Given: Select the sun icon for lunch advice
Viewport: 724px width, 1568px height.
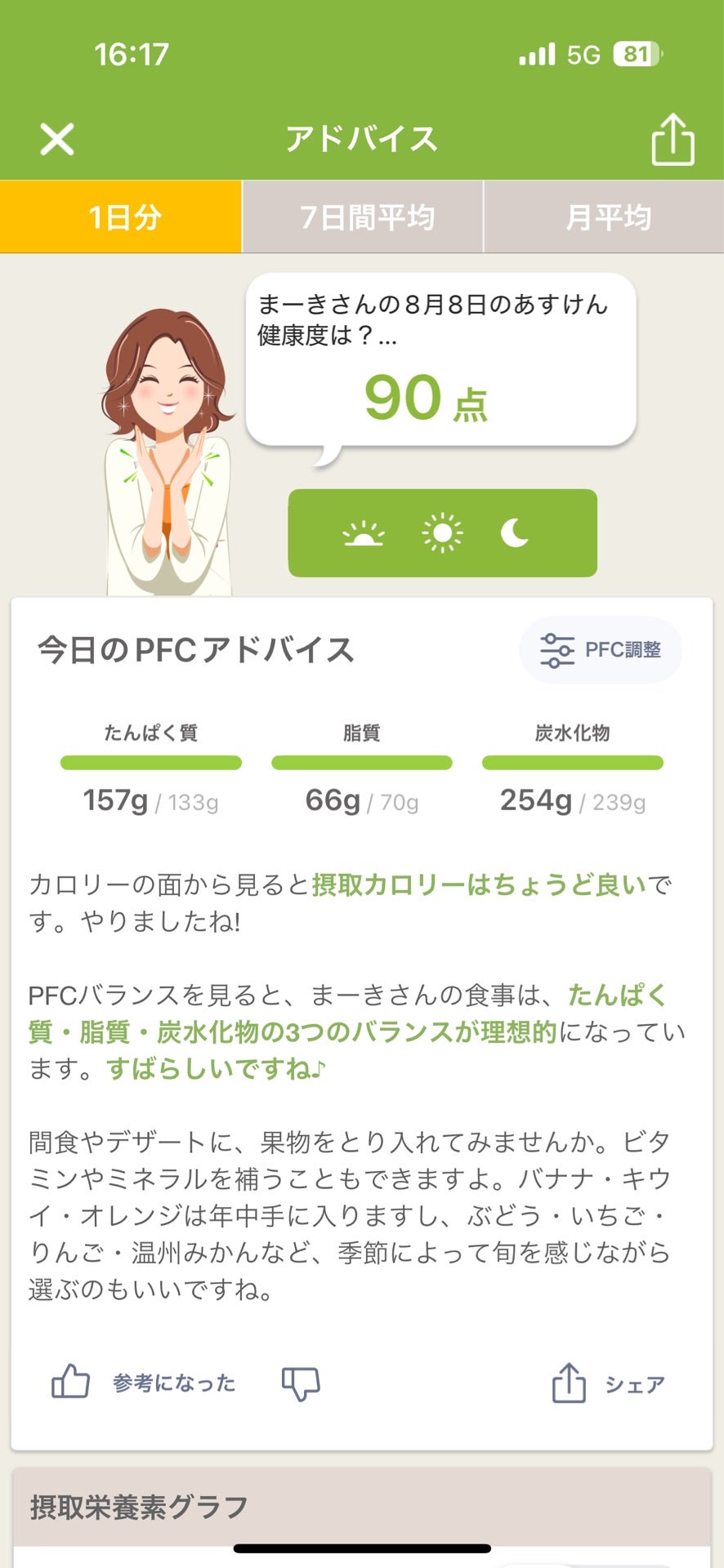Looking at the screenshot, I should tap(441, 535).
